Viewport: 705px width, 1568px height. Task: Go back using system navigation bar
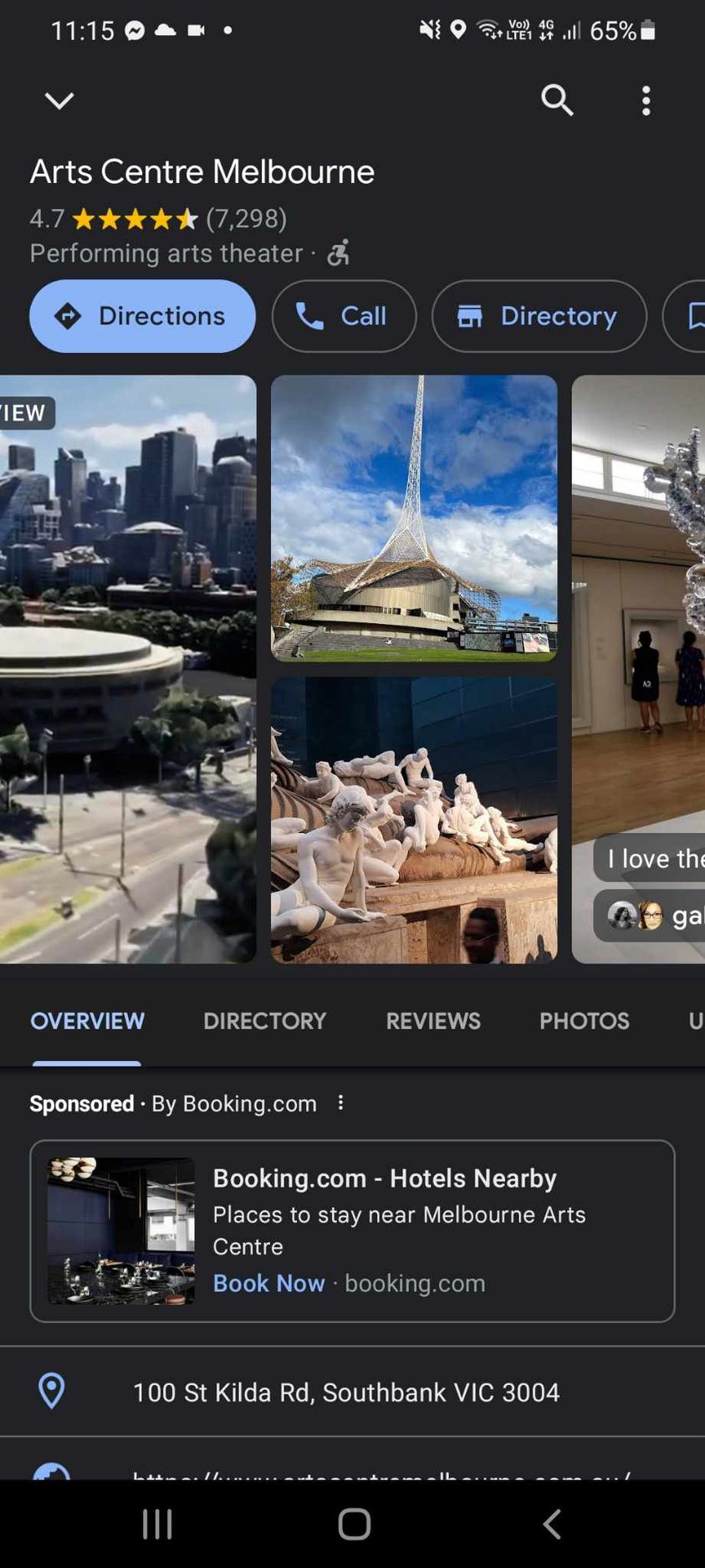[551, 1524]
